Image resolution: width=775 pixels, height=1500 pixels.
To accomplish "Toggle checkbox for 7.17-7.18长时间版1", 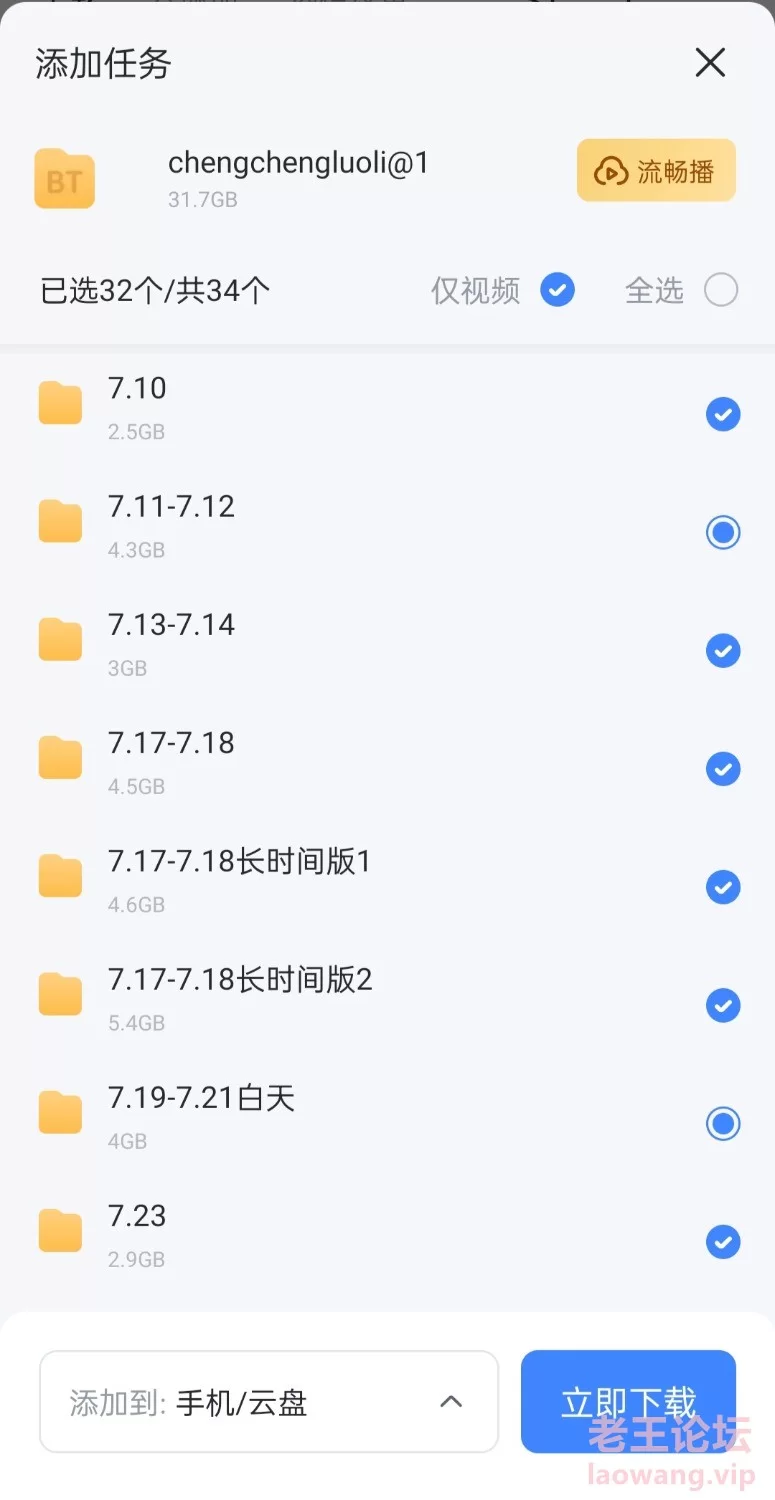I will 723,887.
